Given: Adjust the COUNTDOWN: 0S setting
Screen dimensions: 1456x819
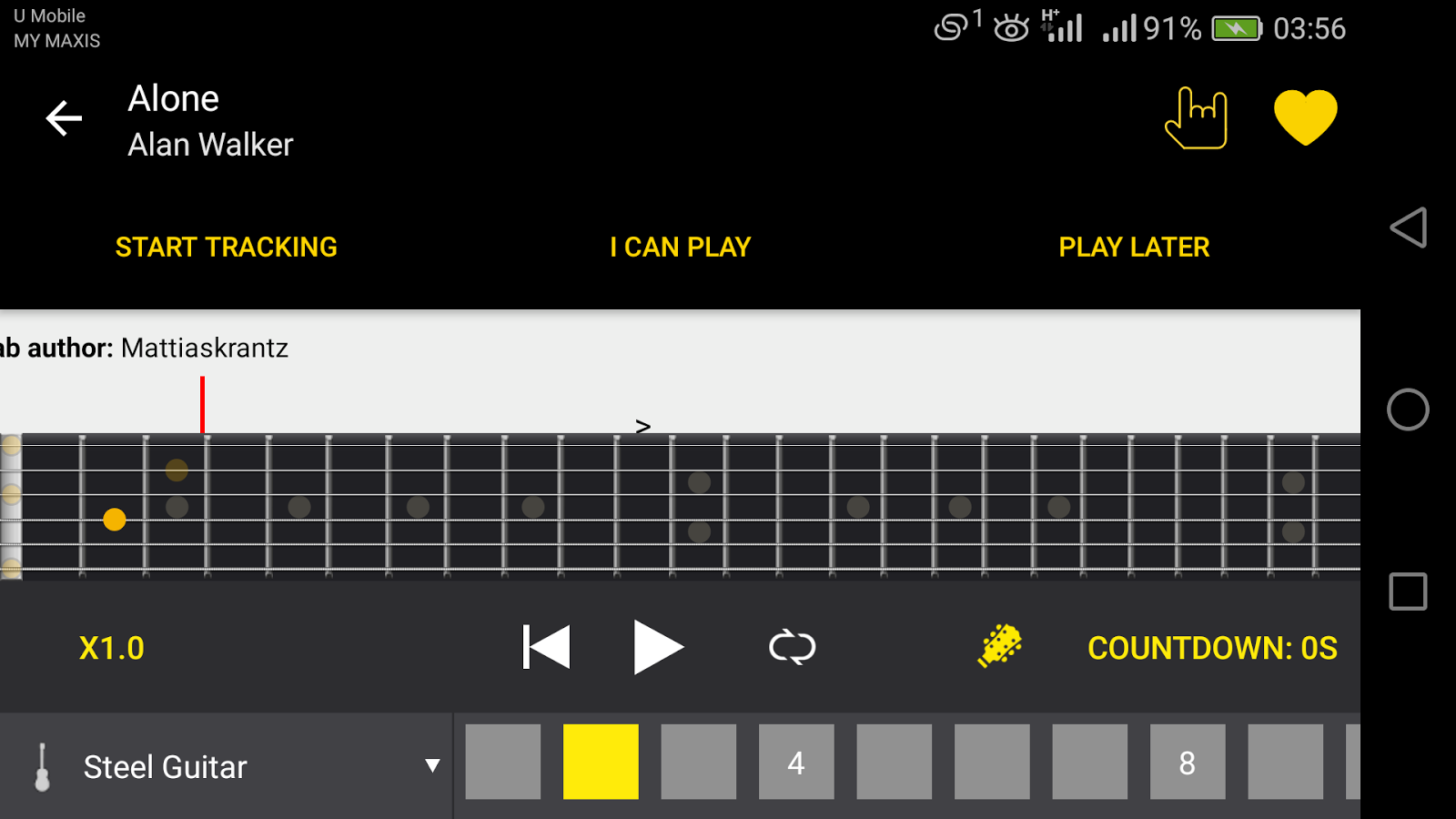Looking at the screenshot, I should tap(1211, 648).
